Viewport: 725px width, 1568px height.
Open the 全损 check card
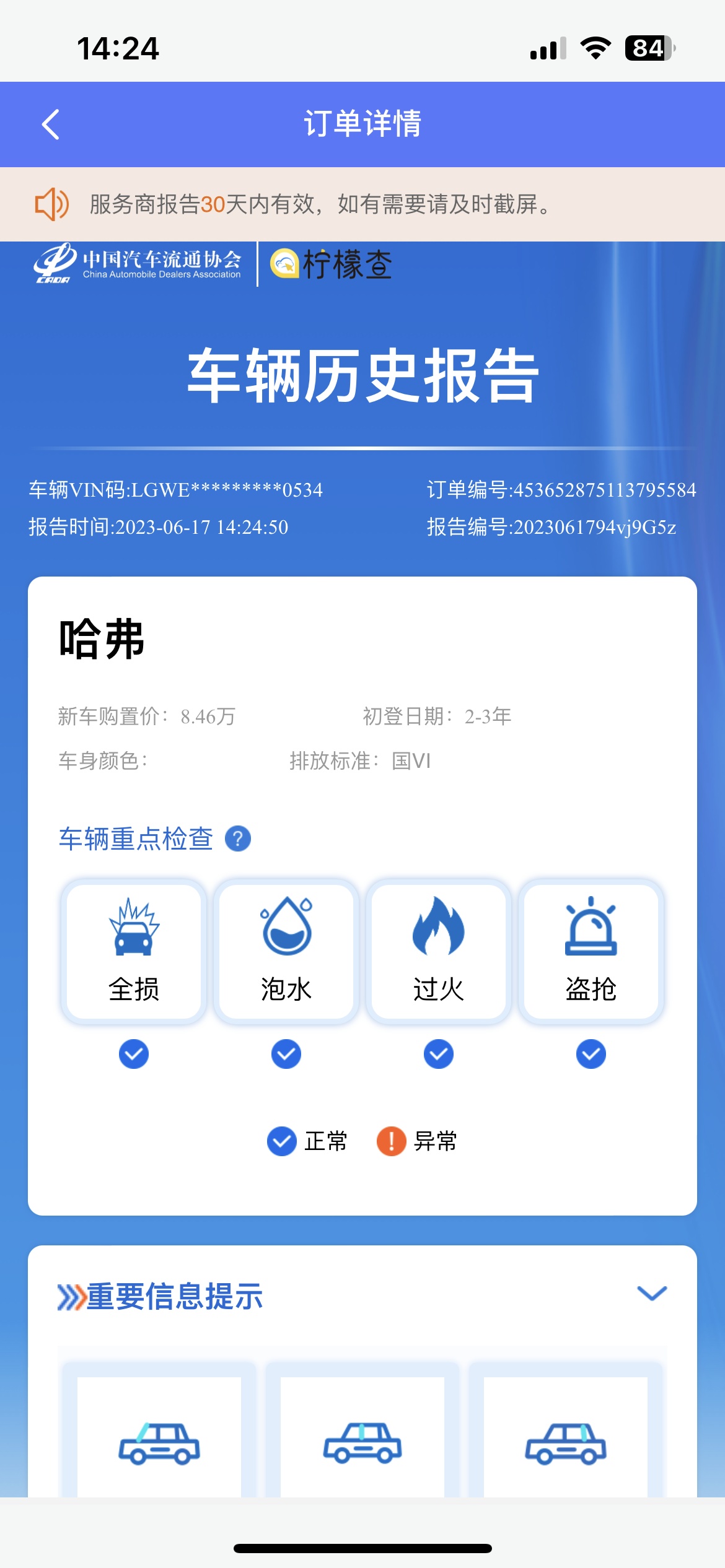pos(134,951)
